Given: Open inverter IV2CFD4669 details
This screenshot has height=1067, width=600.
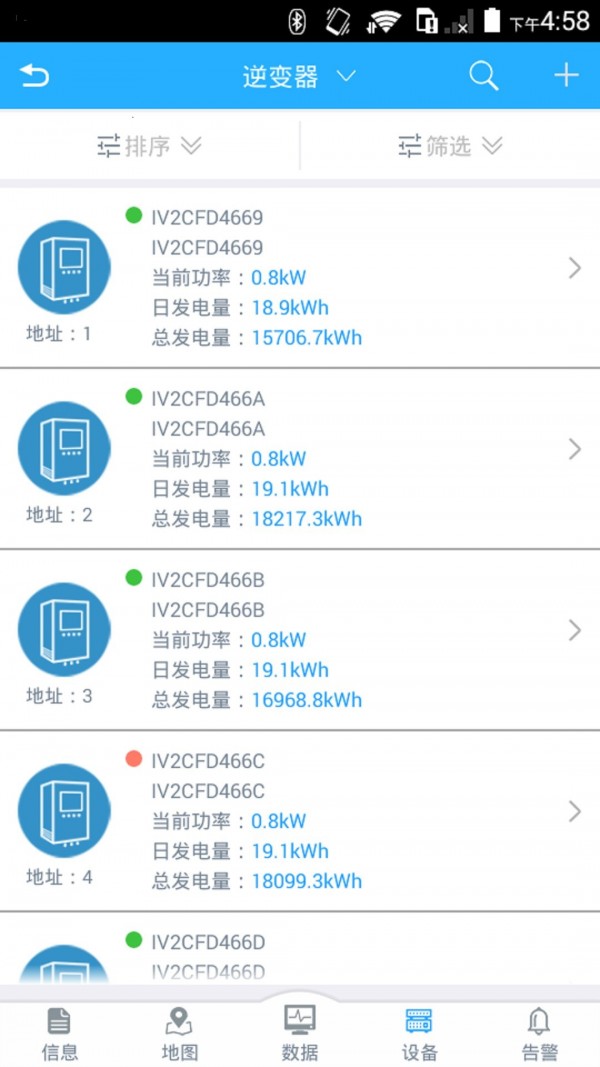Looking at the screenshot, I should coord(300,277).
